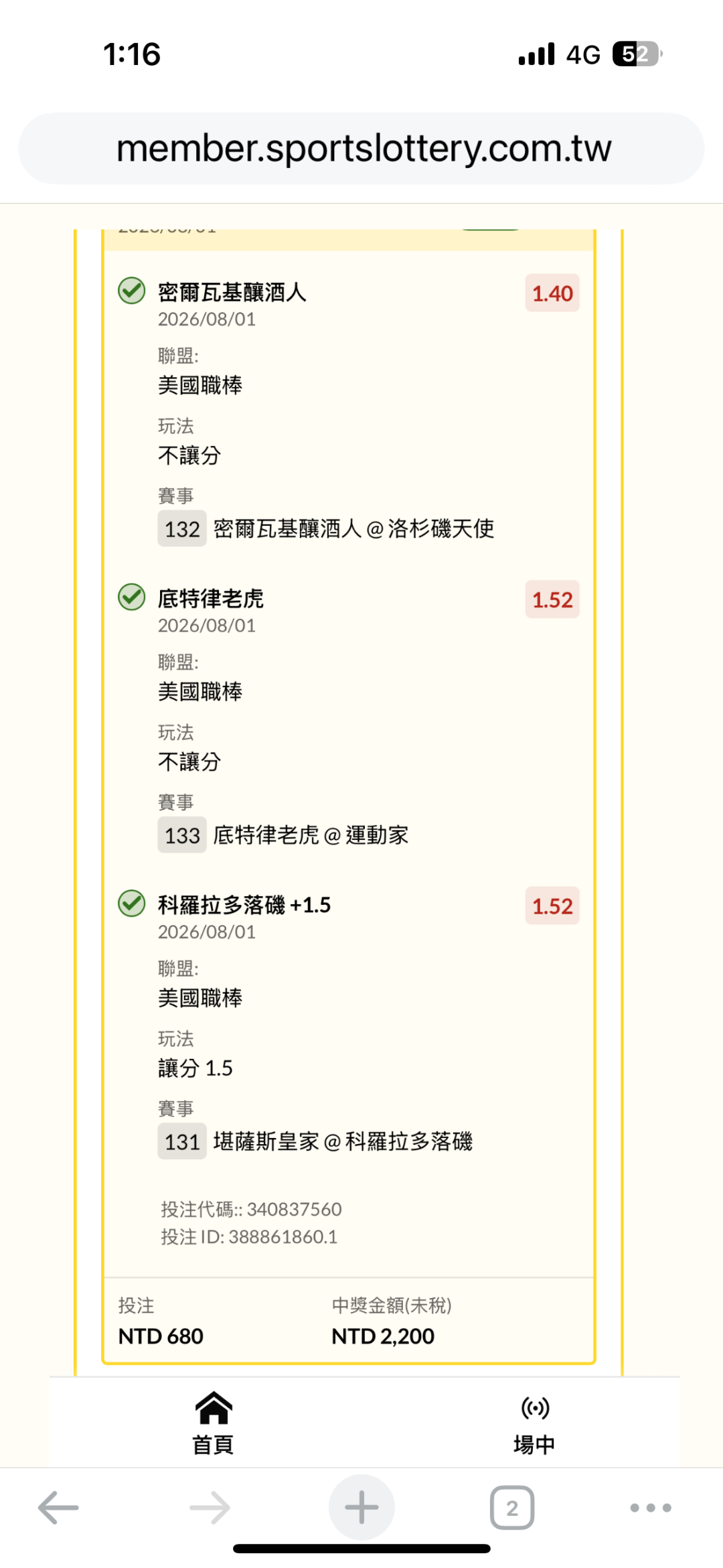Open the tab switcher showing 2 tabs
This screenshot has width=723, height=1568.
[512, 1508]
